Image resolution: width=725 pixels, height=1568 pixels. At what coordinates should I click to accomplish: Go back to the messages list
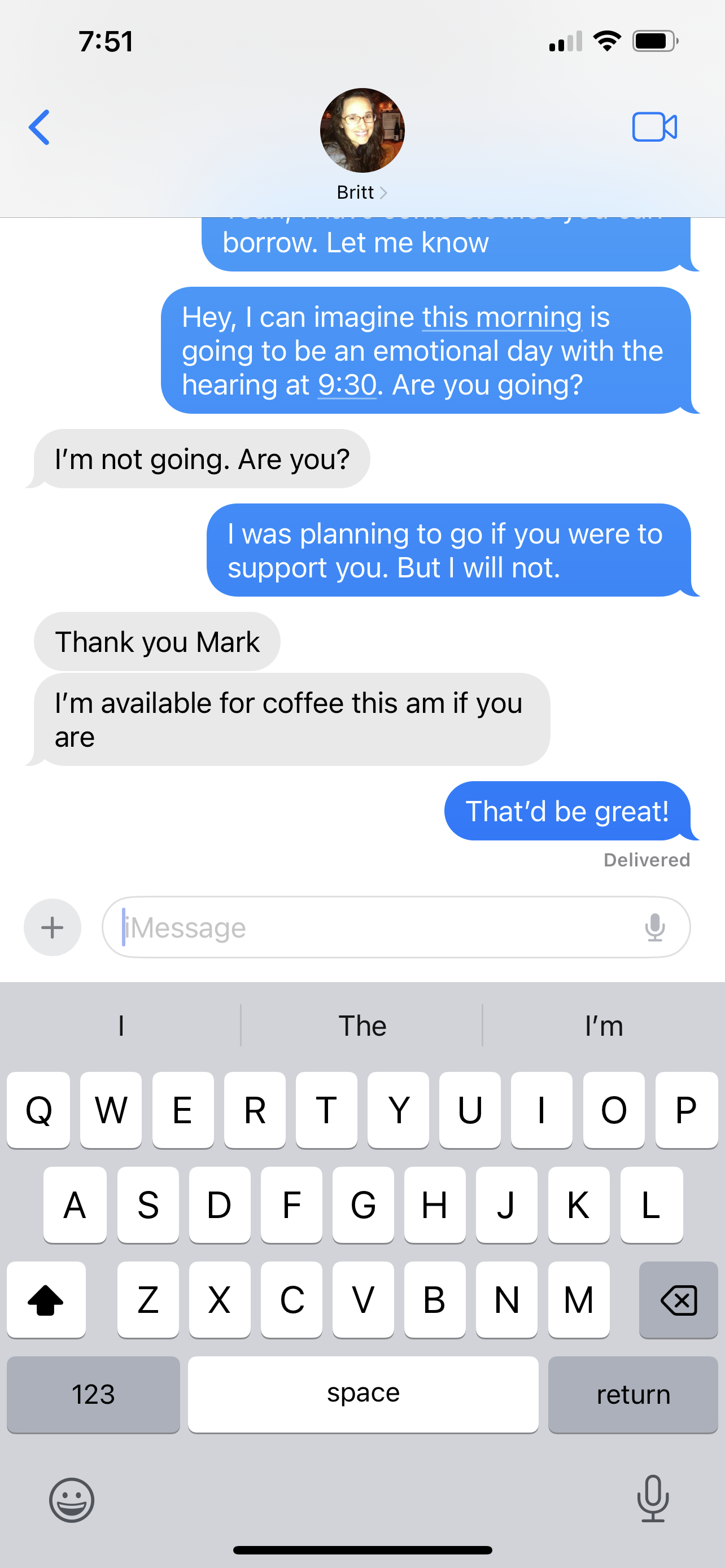tap(39, 127)
